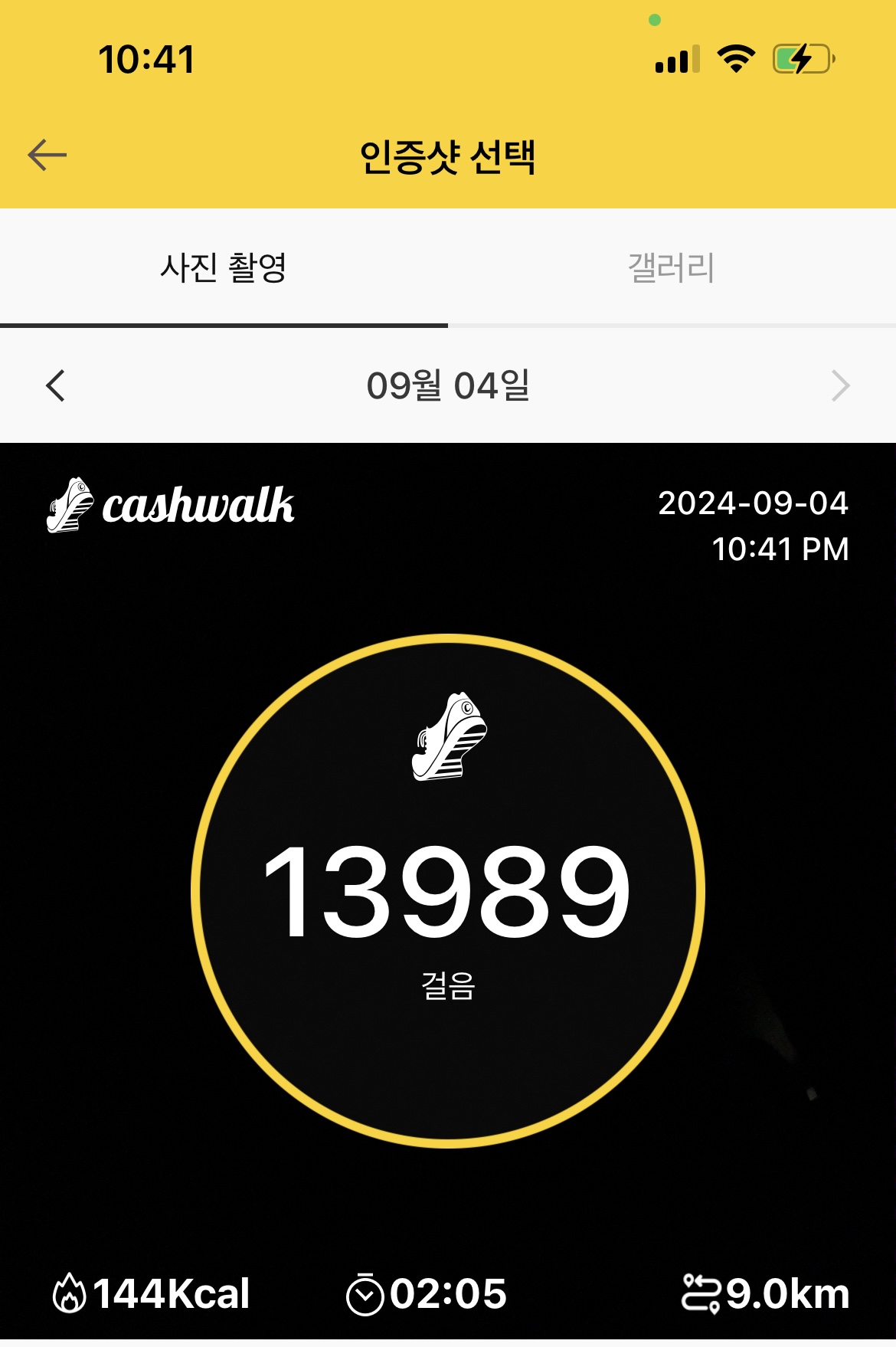896x1347 pixels.
Task: Go to the next date
Action: (x=840, y=385)
